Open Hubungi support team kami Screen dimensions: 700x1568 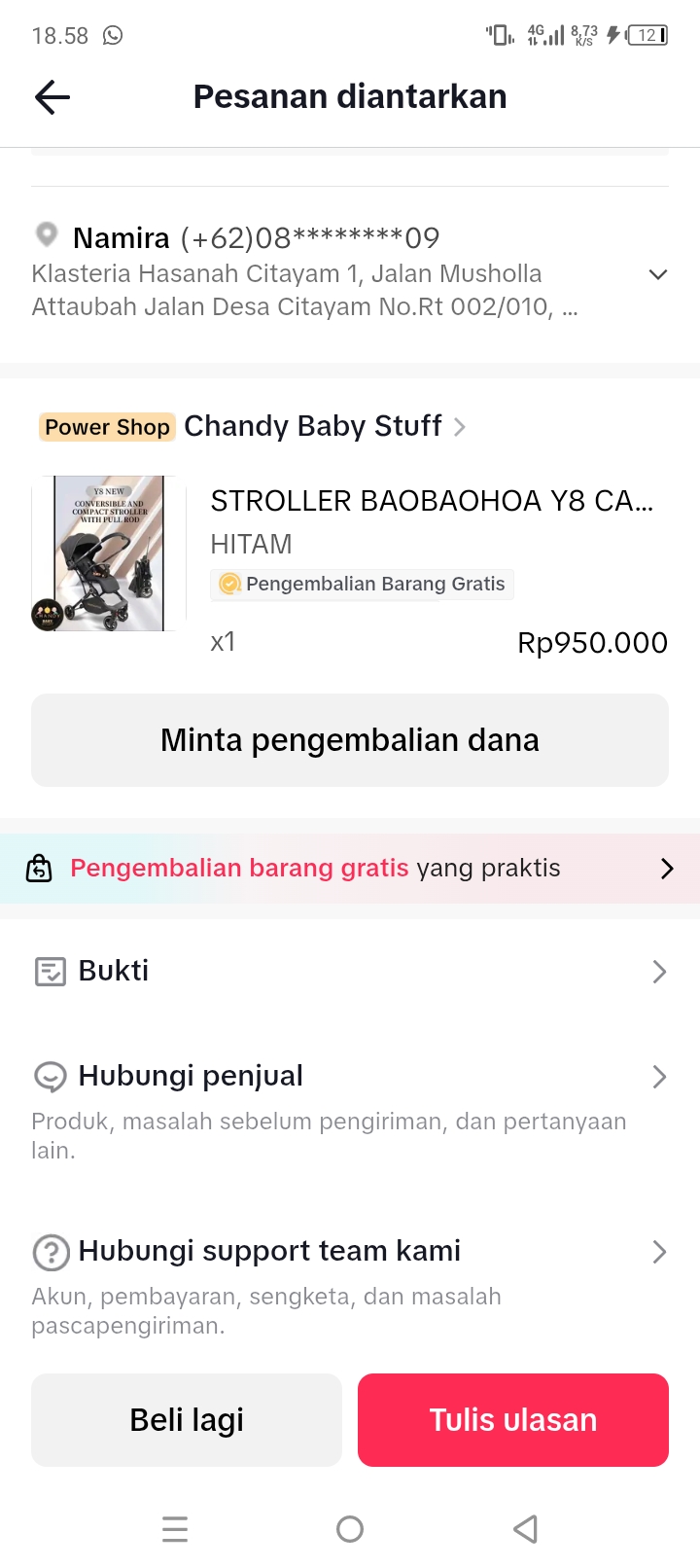point(350,1252)
